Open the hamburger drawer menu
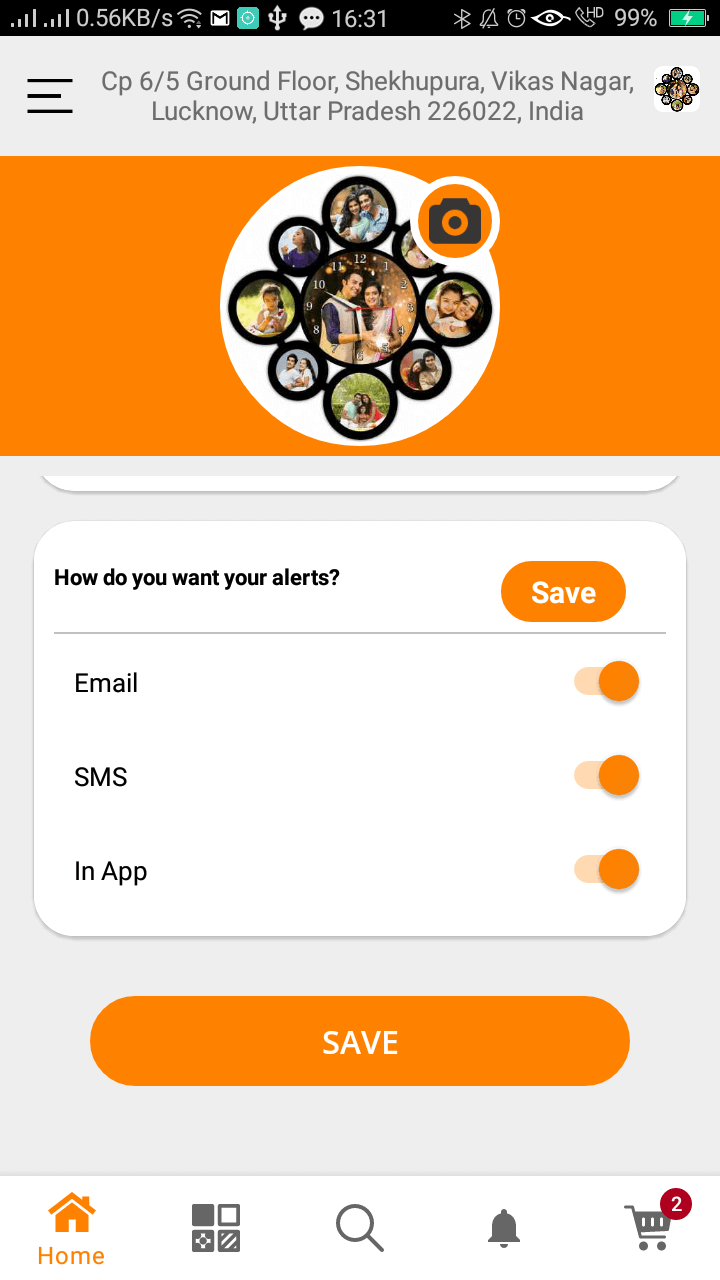The width and height of the screenshot is (720, 1280). click(x=50, y=96)
